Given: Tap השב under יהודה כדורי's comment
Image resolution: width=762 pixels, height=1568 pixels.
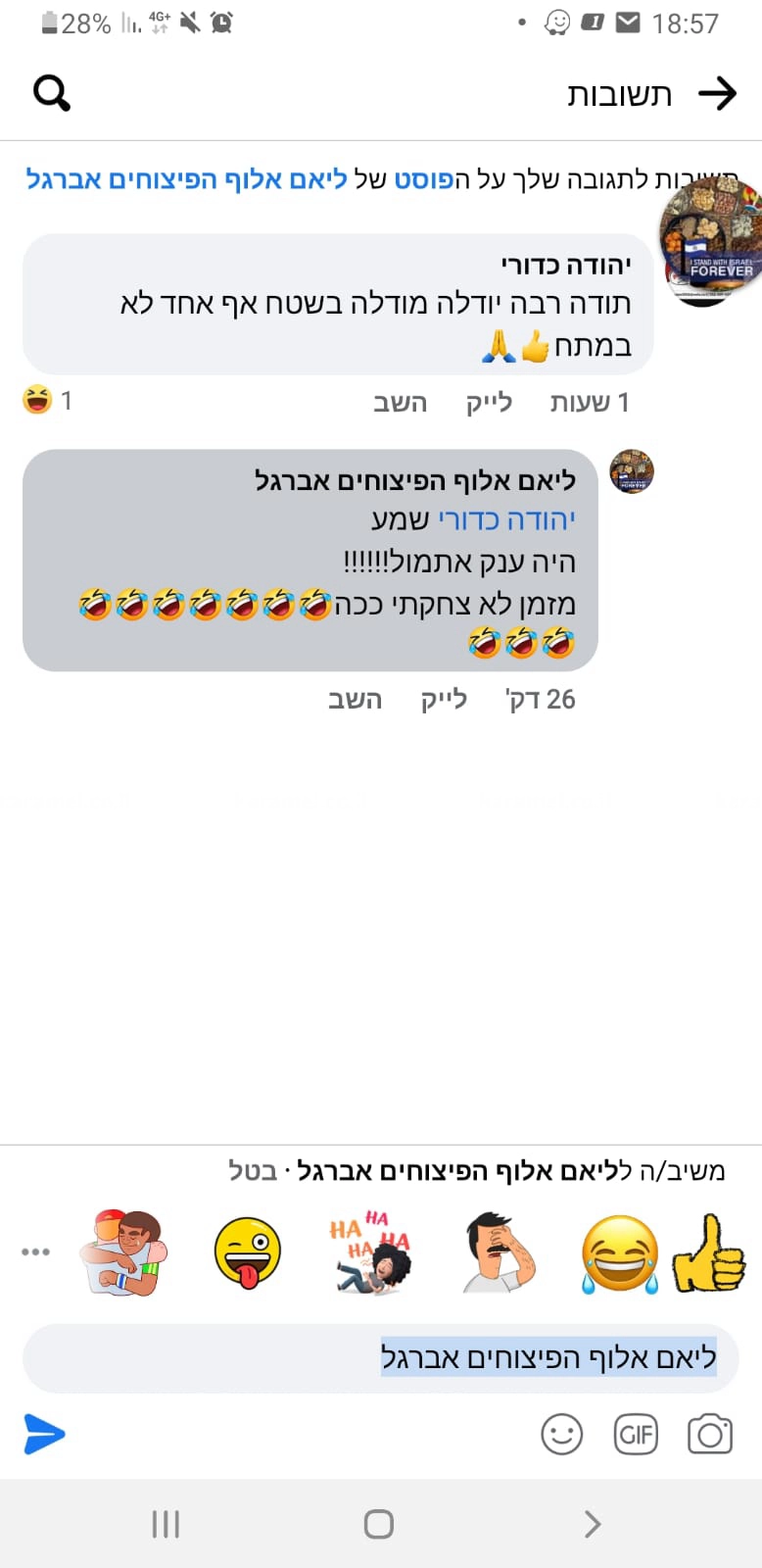Looking at the screenshot, I should [x=400, y=402].
